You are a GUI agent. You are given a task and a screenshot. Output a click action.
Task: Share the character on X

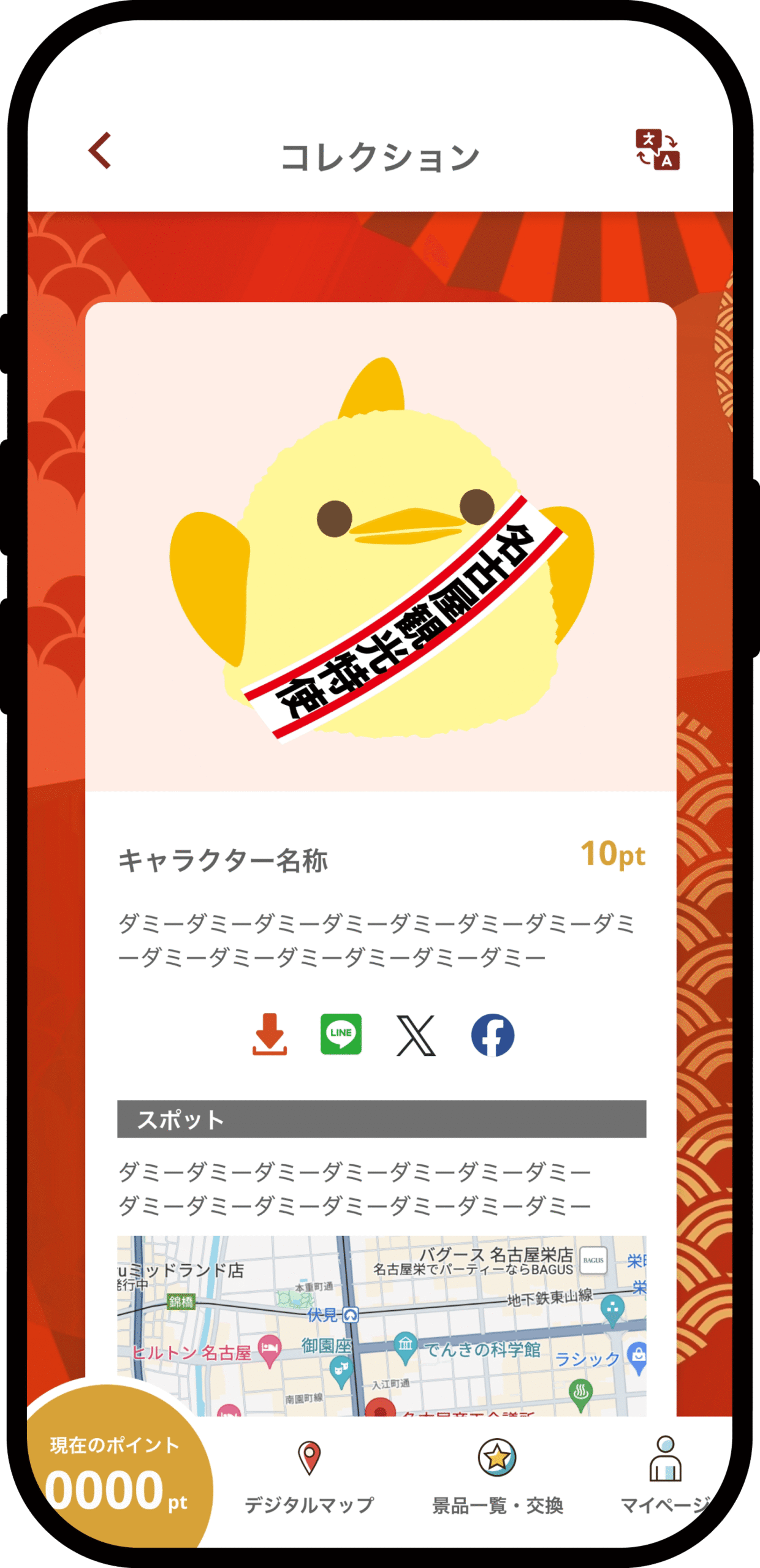[x=416, y=1035]
